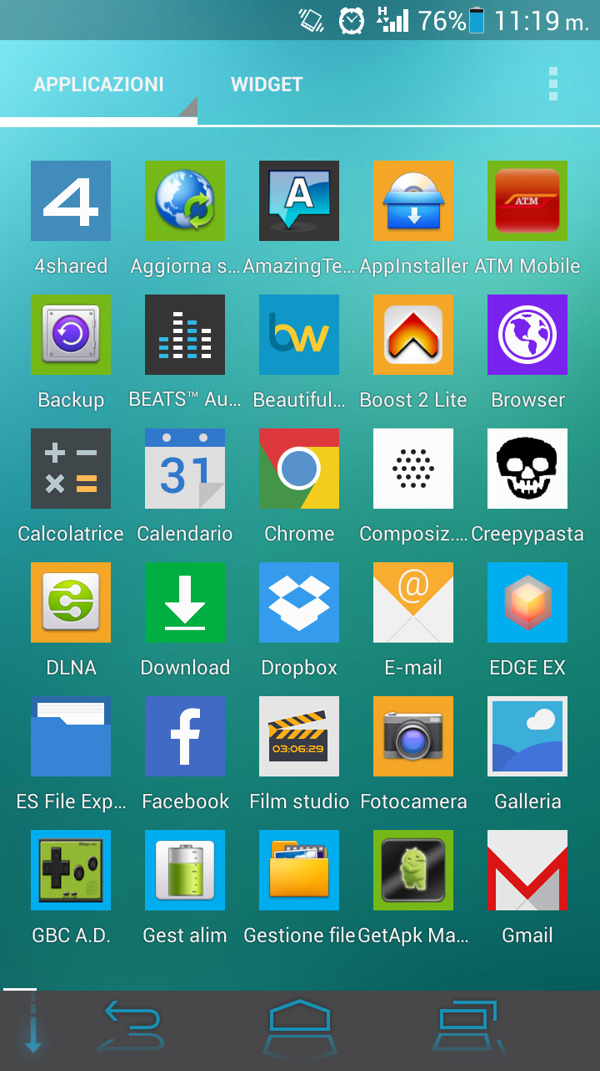
Task: Open ATM Mobile app
Action: click(527, 201)
